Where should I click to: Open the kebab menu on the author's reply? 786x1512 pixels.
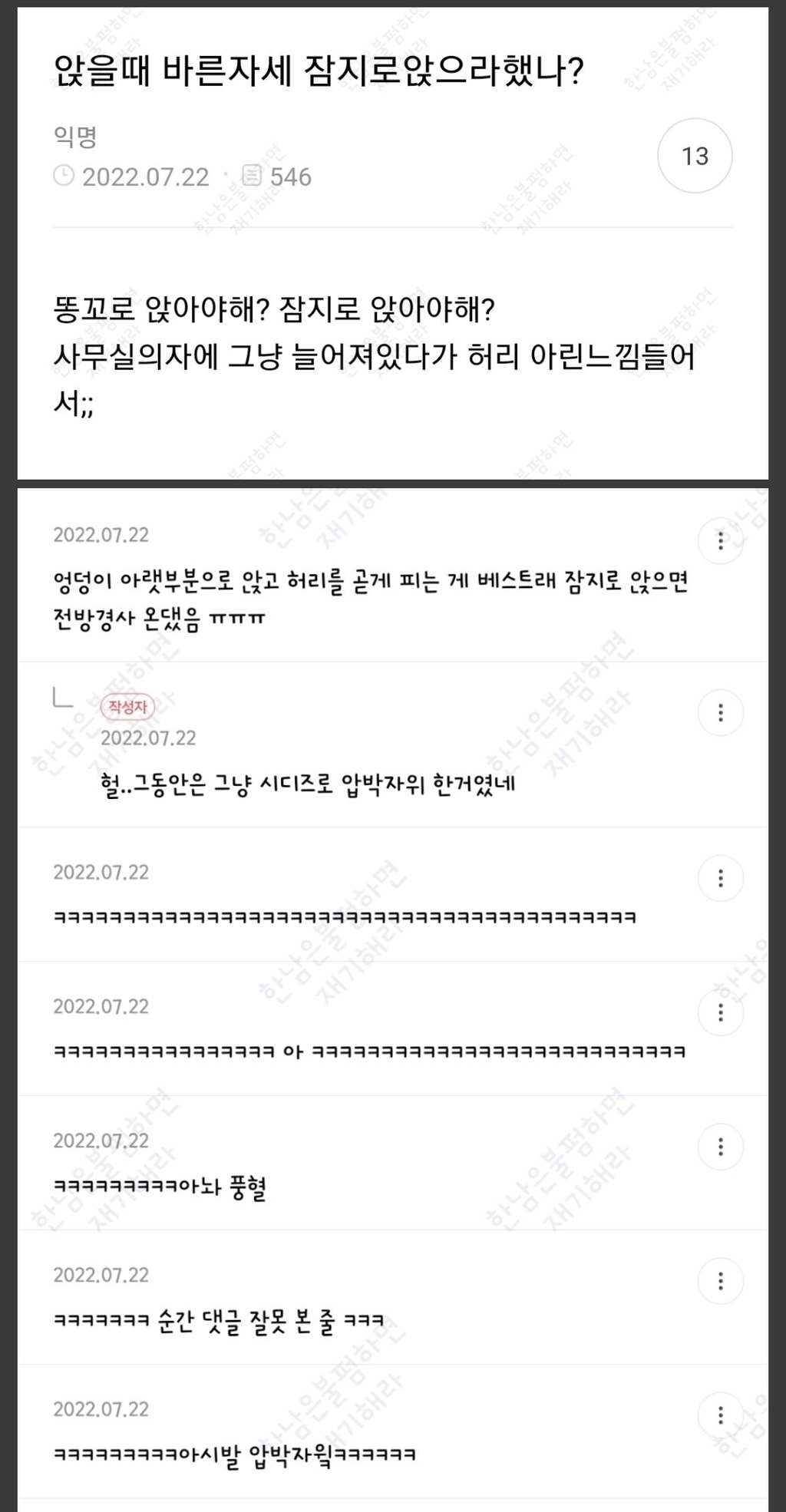[x=720, y=715]
